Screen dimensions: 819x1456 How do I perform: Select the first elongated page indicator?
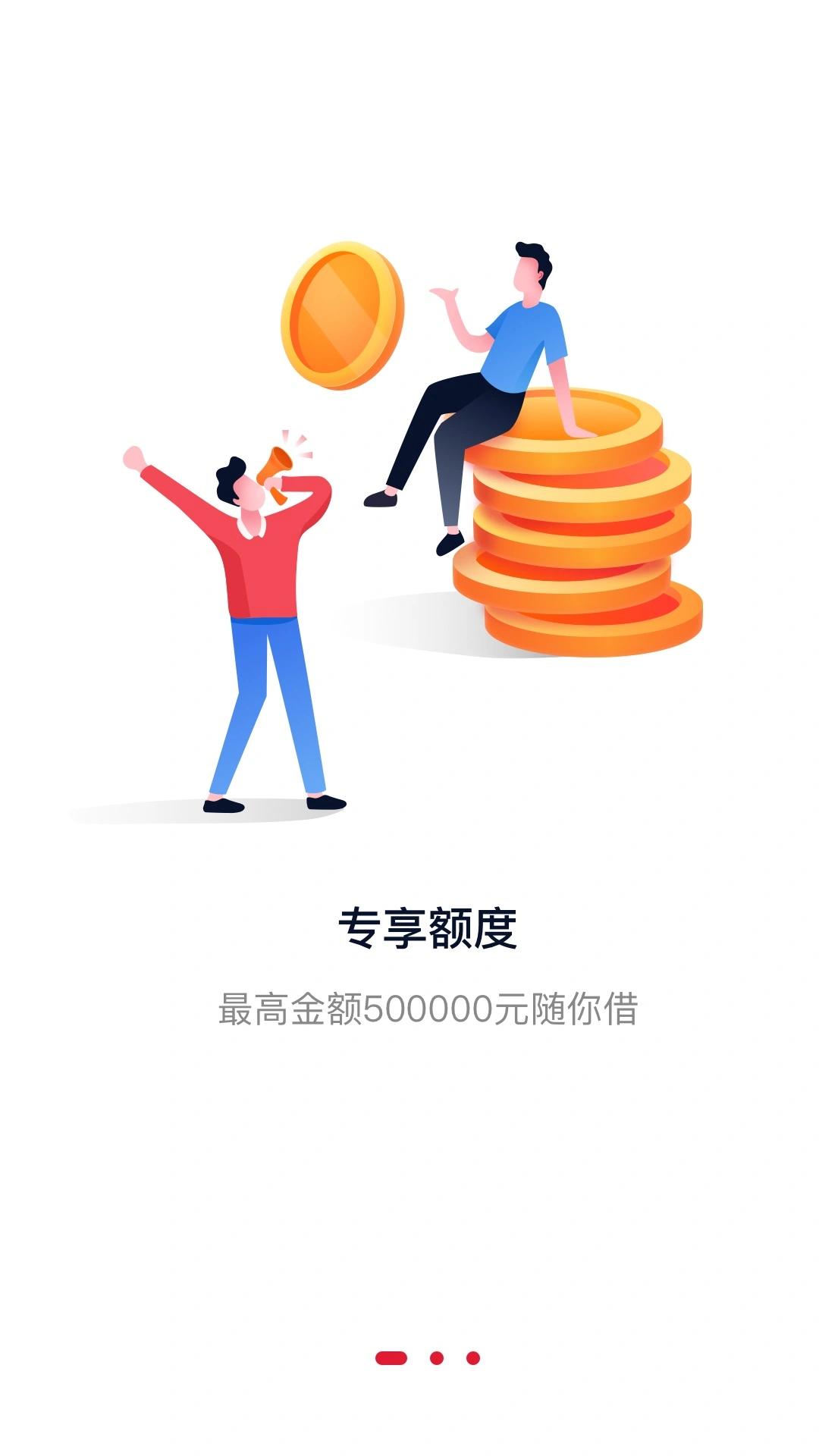pyautogui.click(x=391, y=1357)
